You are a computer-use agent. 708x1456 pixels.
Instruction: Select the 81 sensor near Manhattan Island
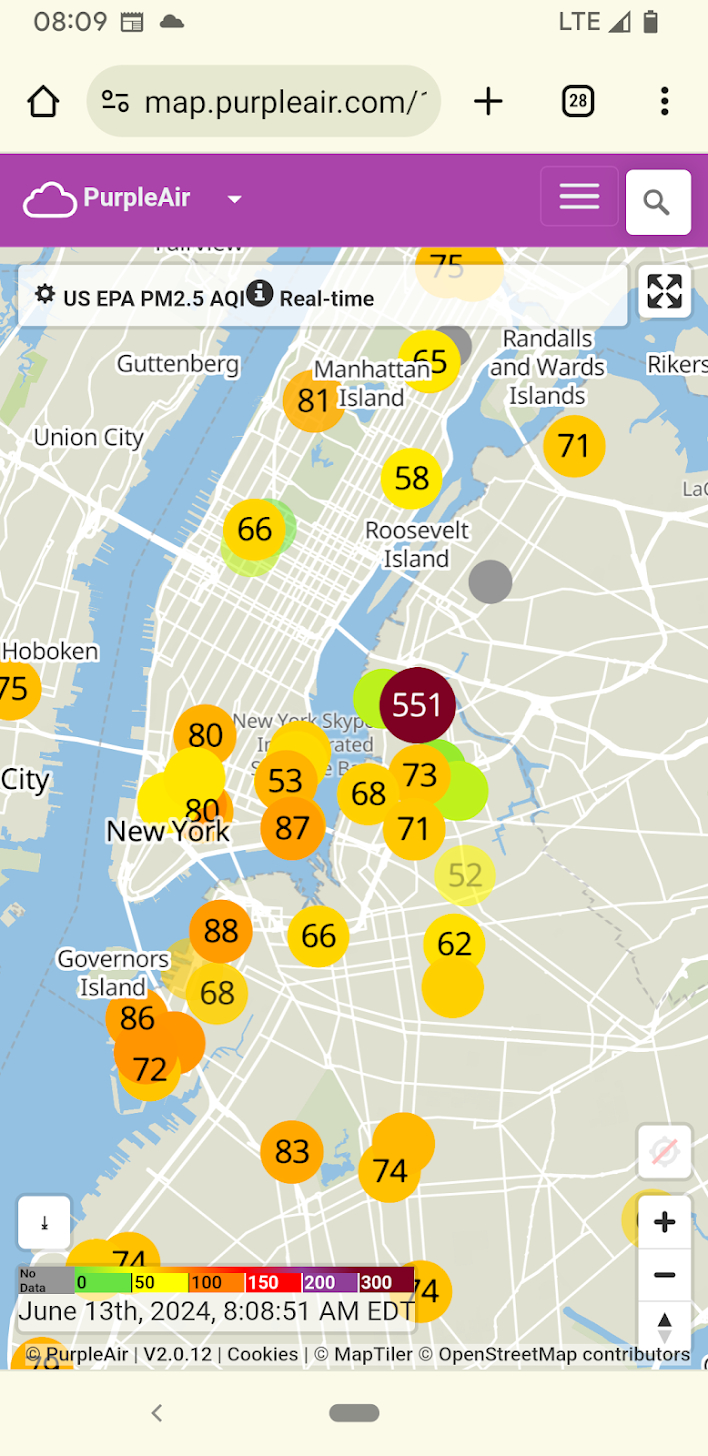click(x=313, y=401)
